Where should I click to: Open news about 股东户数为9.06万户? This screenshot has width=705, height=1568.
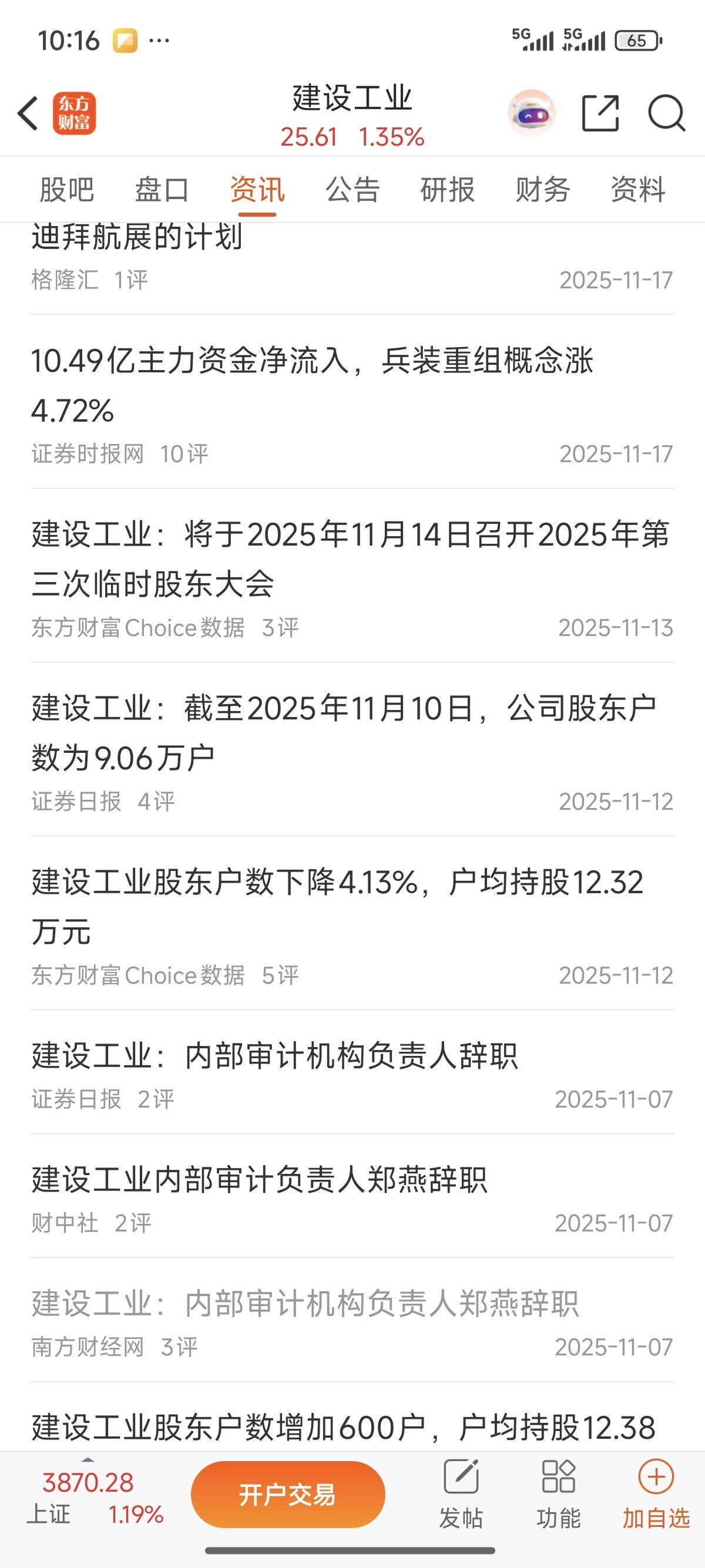coord(344,733)
